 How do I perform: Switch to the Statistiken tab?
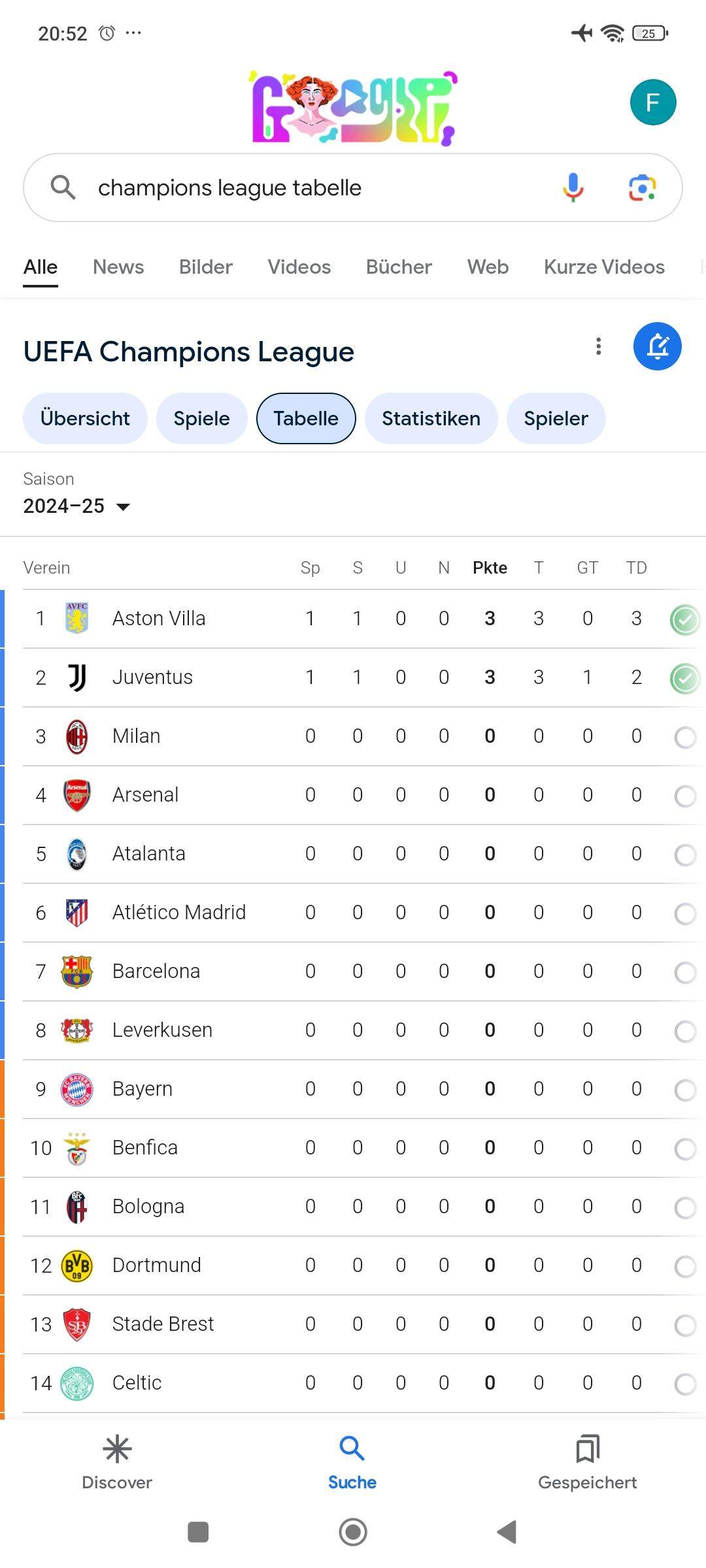click(x=431, y=418)
